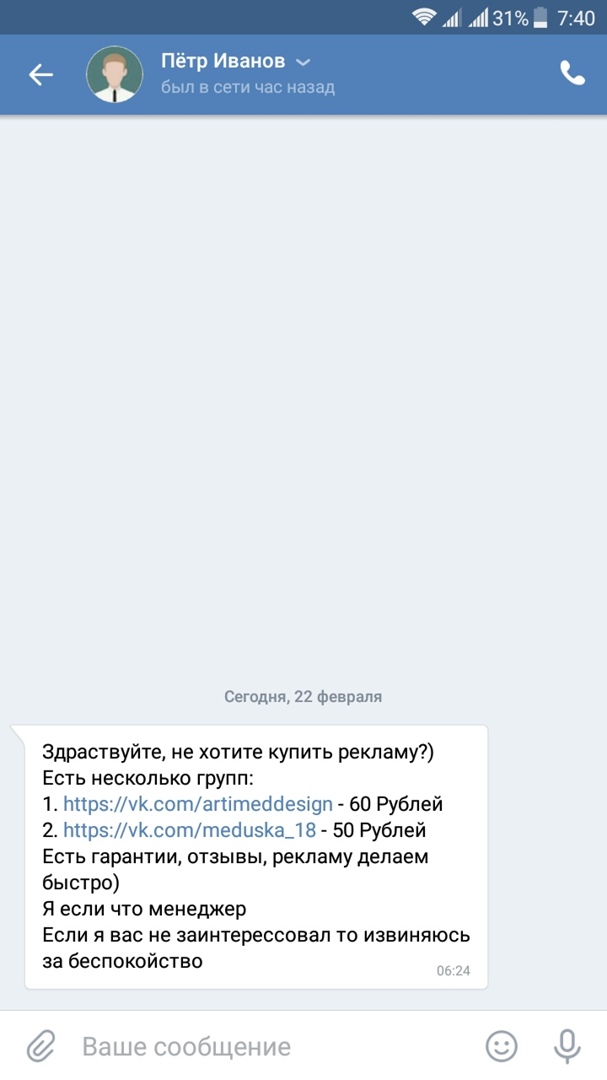Image resolution: width=607 pixels, height=1080 pixels.
Task: Go back to the conversations list
Action: [x=41, y=74]
